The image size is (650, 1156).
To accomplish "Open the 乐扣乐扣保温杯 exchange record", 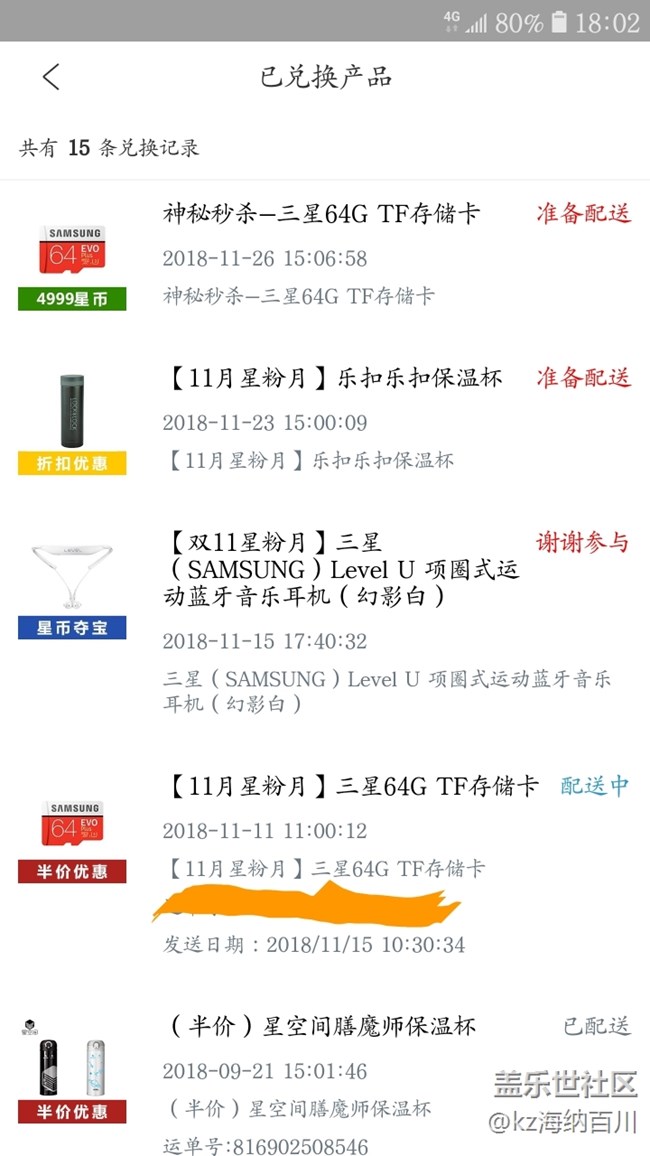I will coord(332,378).
